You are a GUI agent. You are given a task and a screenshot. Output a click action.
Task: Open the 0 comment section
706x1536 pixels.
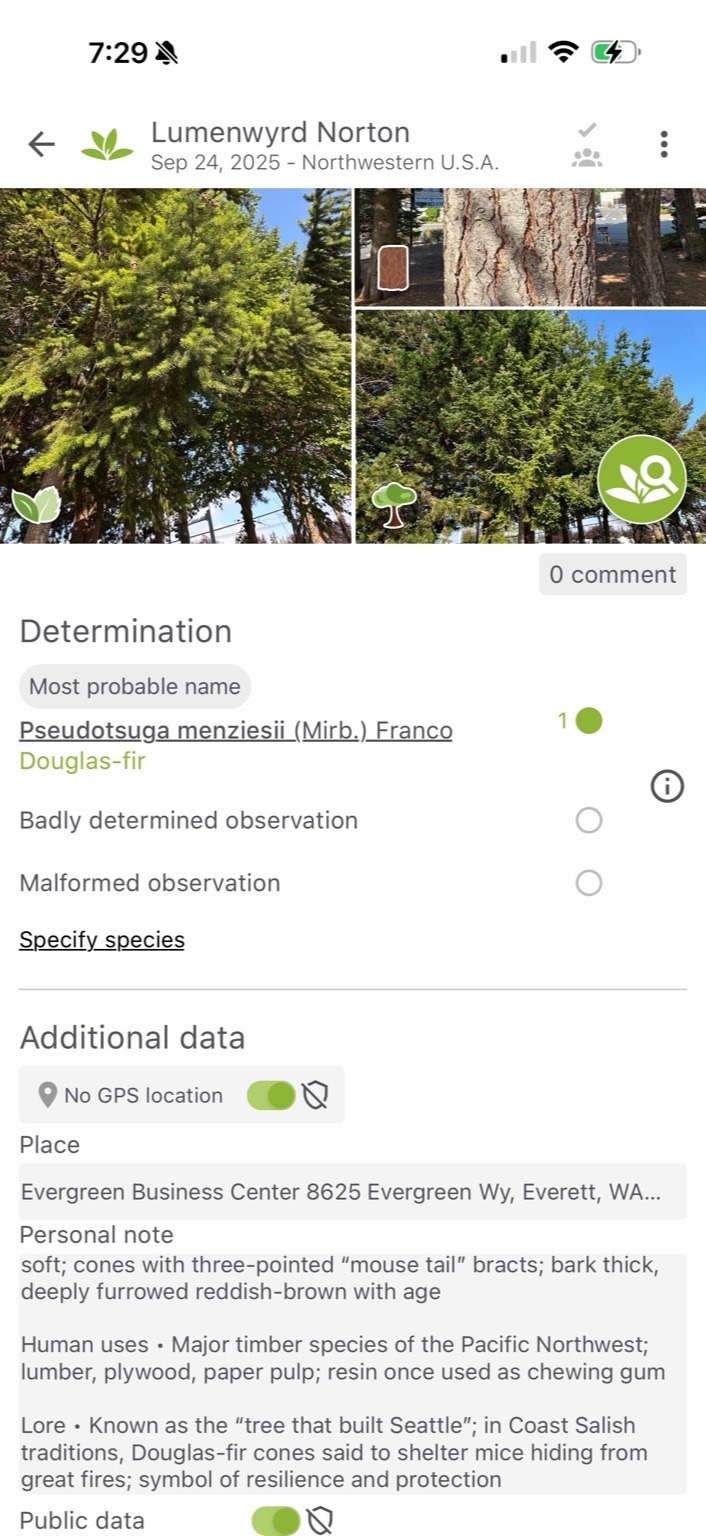coord(612,575)
